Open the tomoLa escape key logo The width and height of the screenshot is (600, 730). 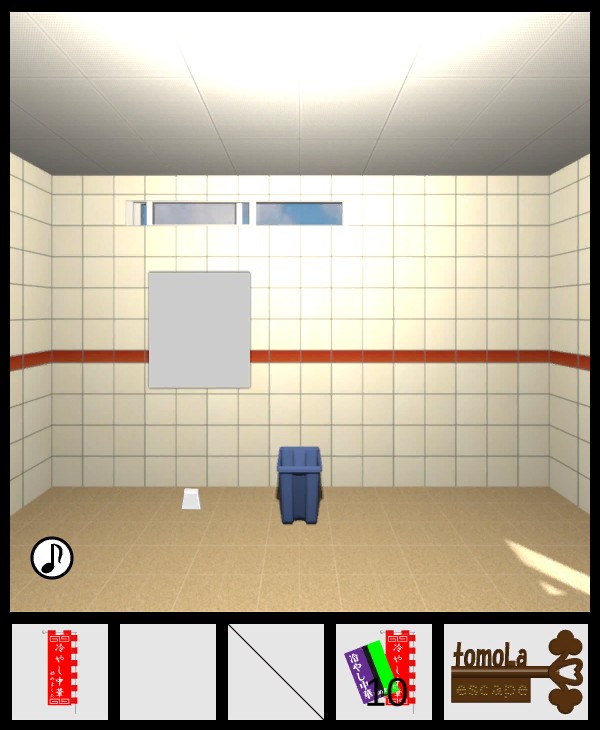tap(516, 671)
